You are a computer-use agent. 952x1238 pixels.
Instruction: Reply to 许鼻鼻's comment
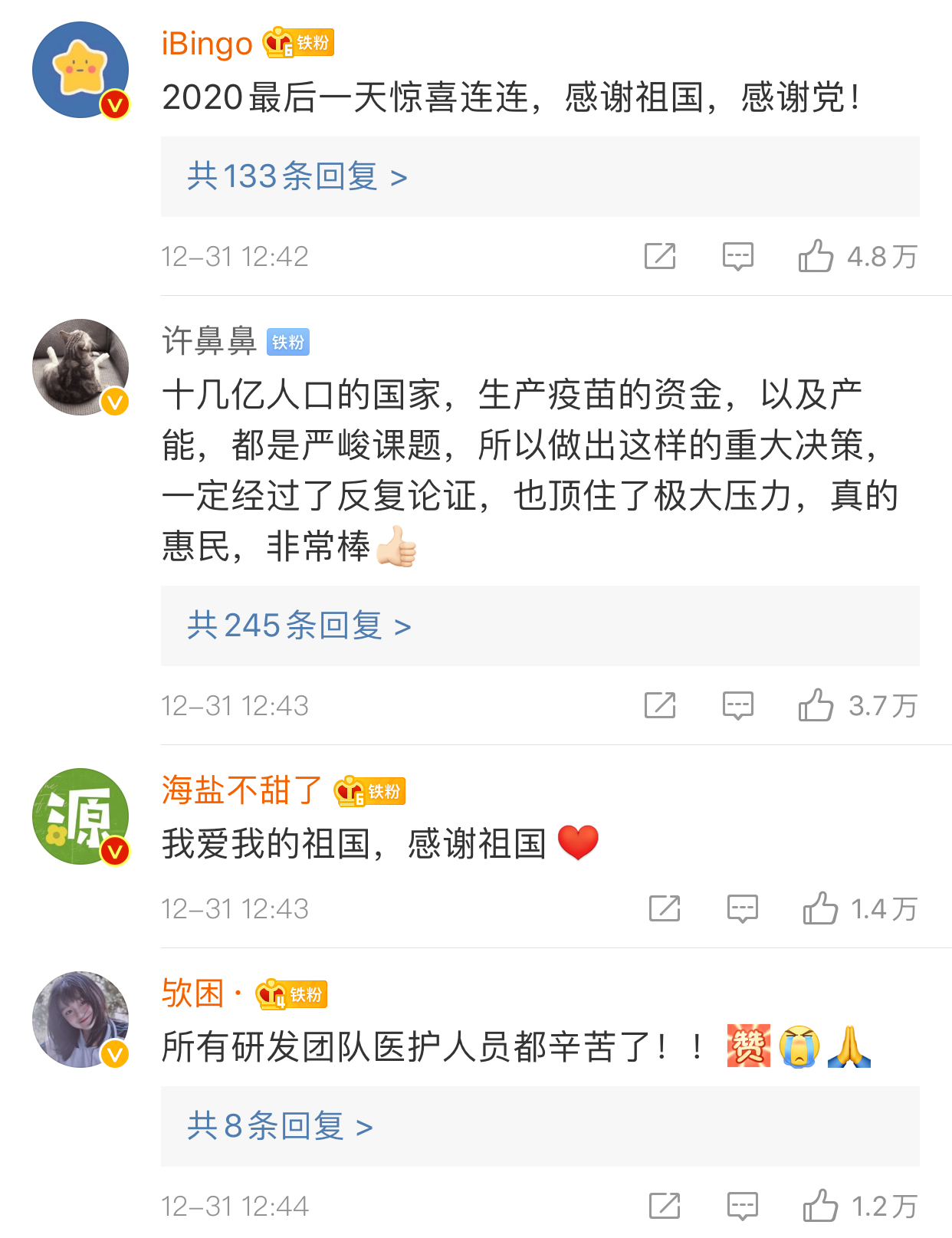pos(738,705)
